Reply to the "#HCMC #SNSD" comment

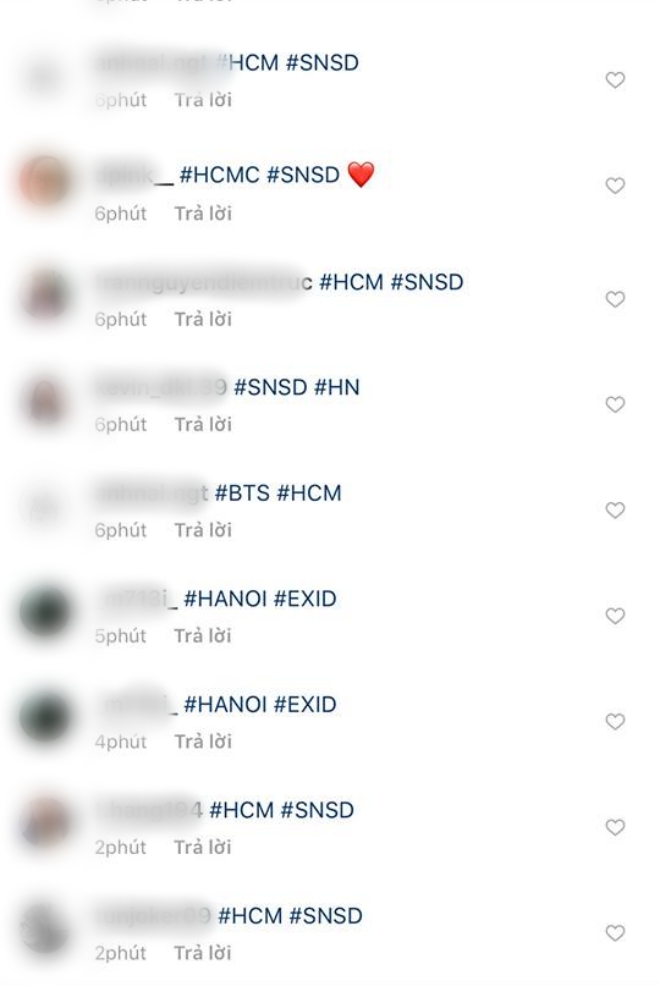203,214
